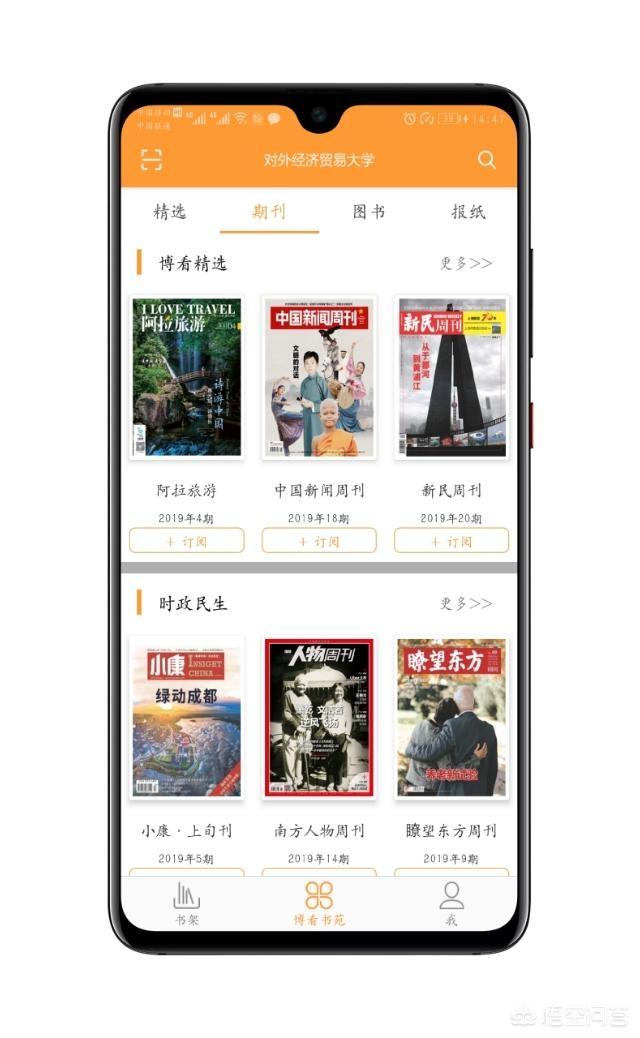Open the 南方人物周刊 magazine cover
The height and width of the screenshot is (1038, 640).
tap(319, 717)
